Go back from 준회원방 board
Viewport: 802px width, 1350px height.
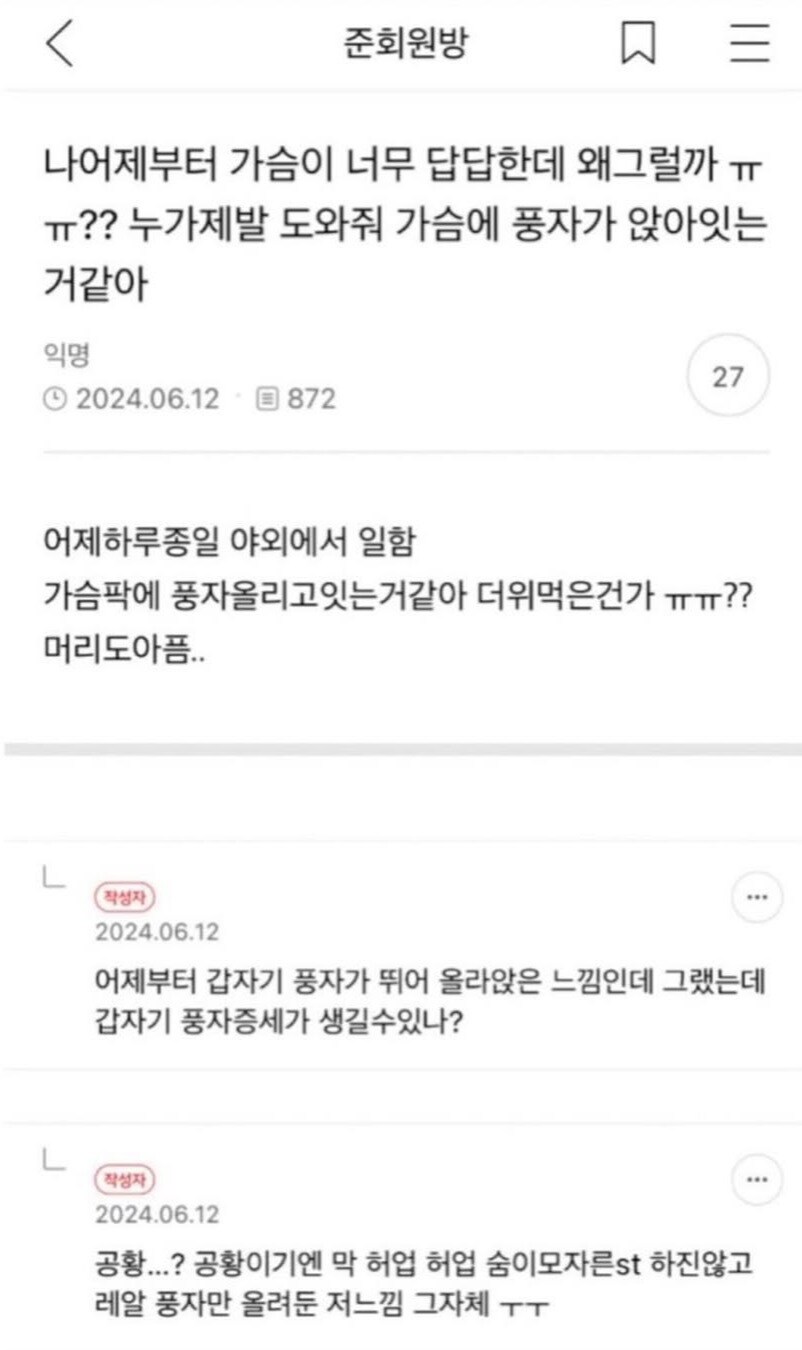click(x=60, y=45)
